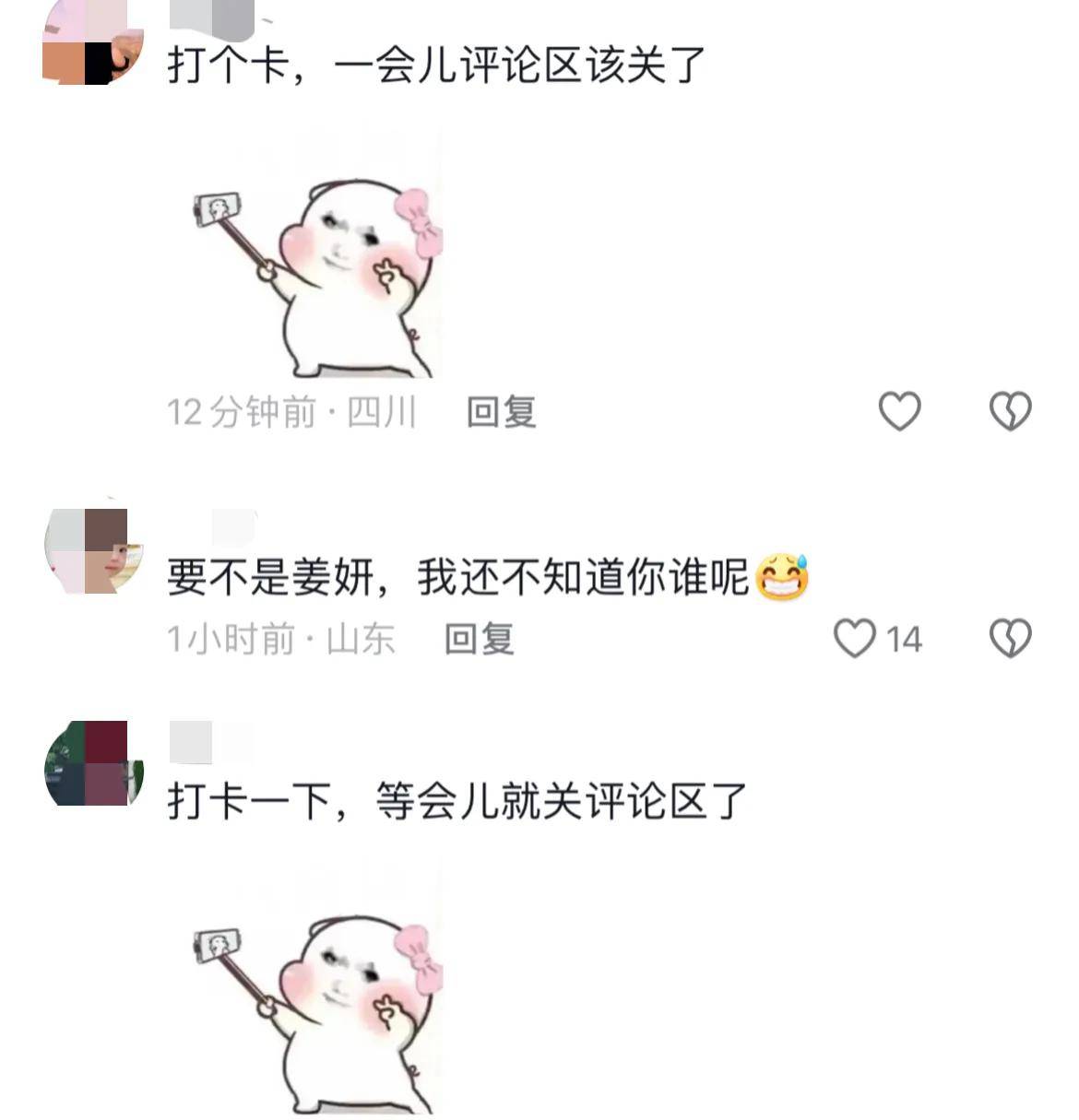Dislike the comment mentioning 姜妍
The image size is (1079, 1120).
tap(1010, 638)
